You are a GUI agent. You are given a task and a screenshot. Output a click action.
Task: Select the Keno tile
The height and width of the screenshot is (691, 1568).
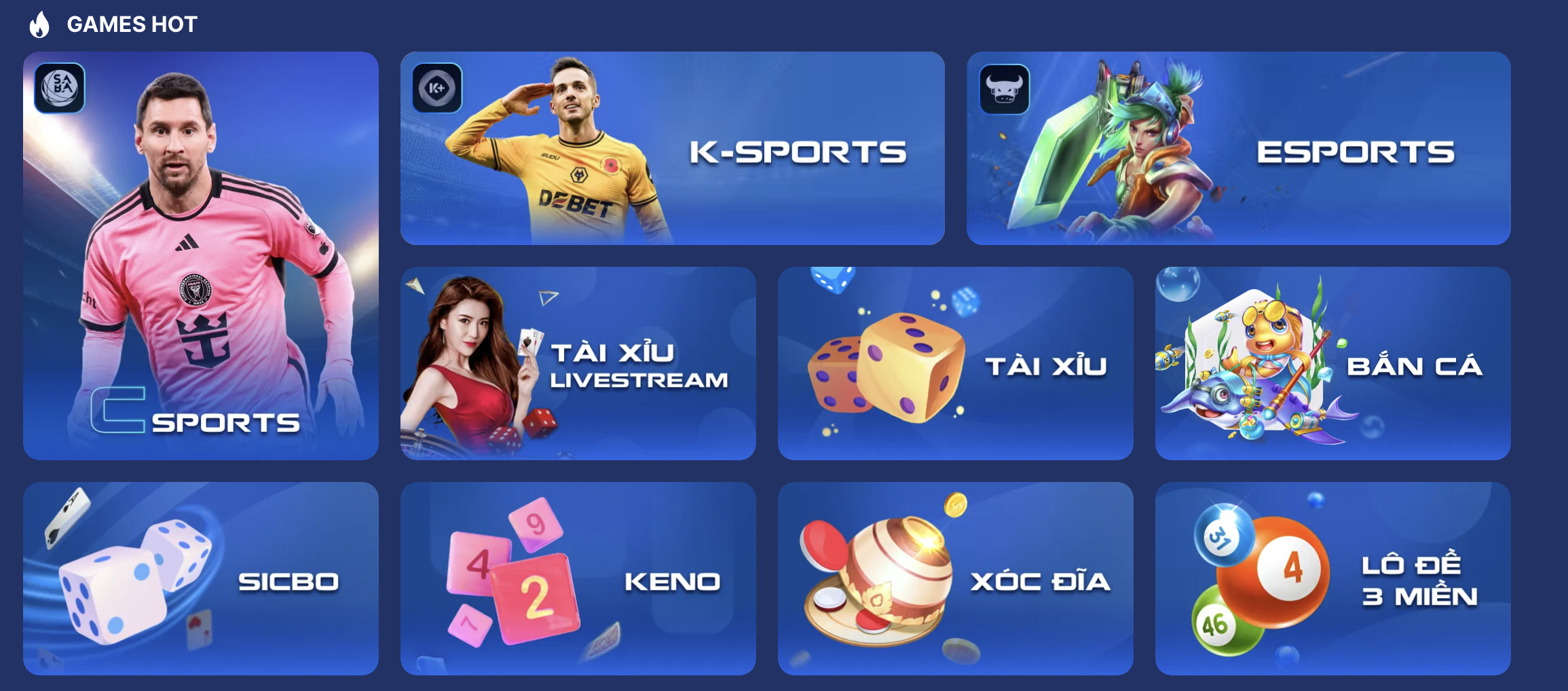(578, 579)
